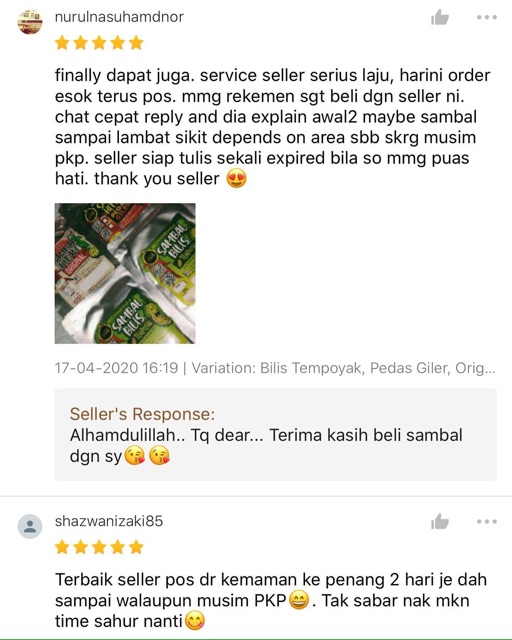Like shazwanizaki85's review with thumbs up
The image size is (512, 640).
tap(440, 522)
